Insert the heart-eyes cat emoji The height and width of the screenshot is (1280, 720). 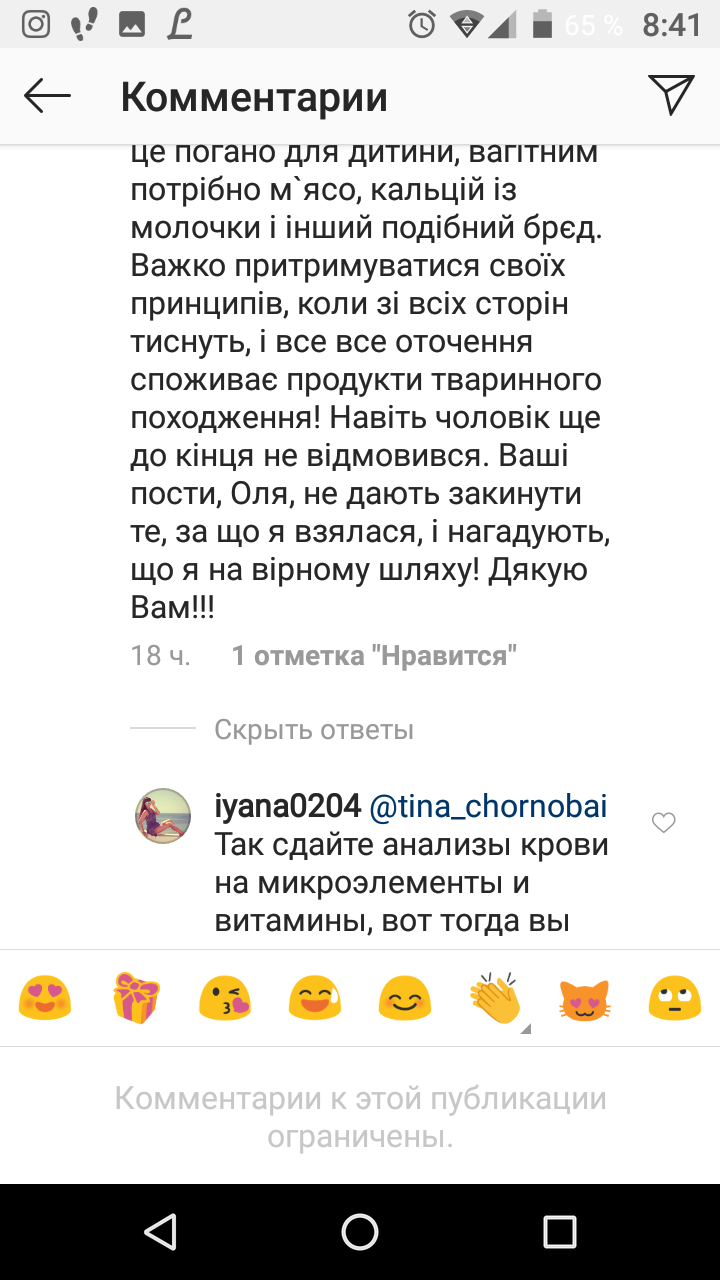point(585,998)
